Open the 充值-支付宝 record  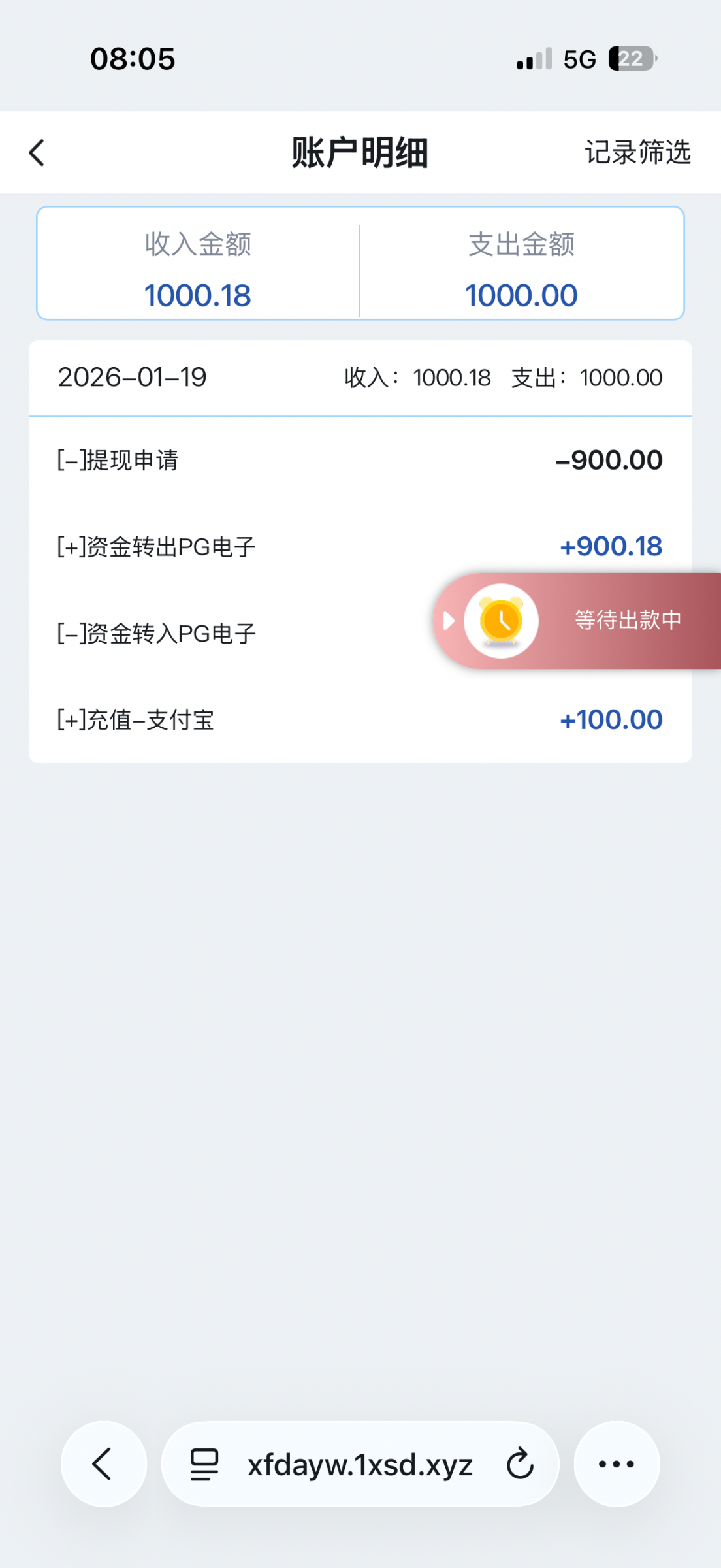359,720
